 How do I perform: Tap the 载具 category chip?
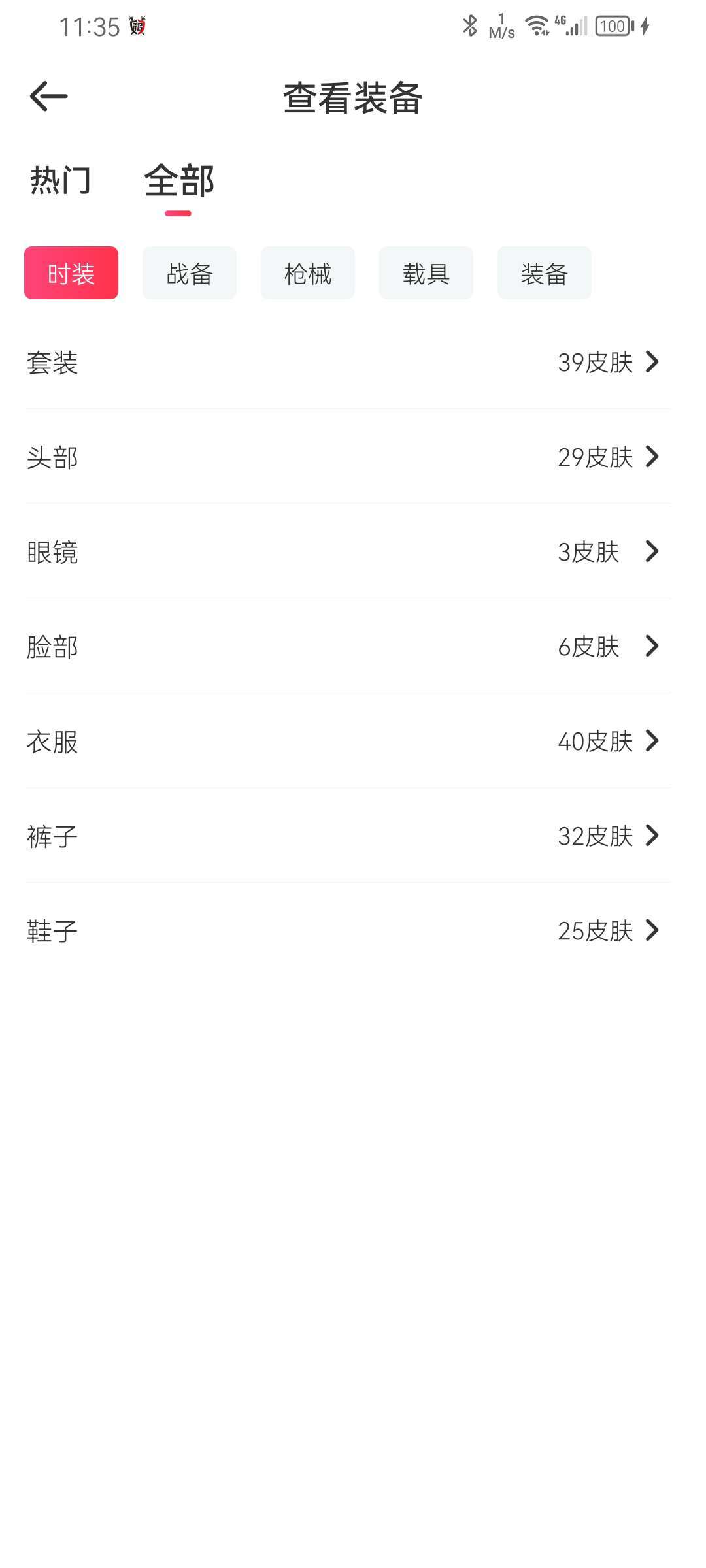pos(426,273)
